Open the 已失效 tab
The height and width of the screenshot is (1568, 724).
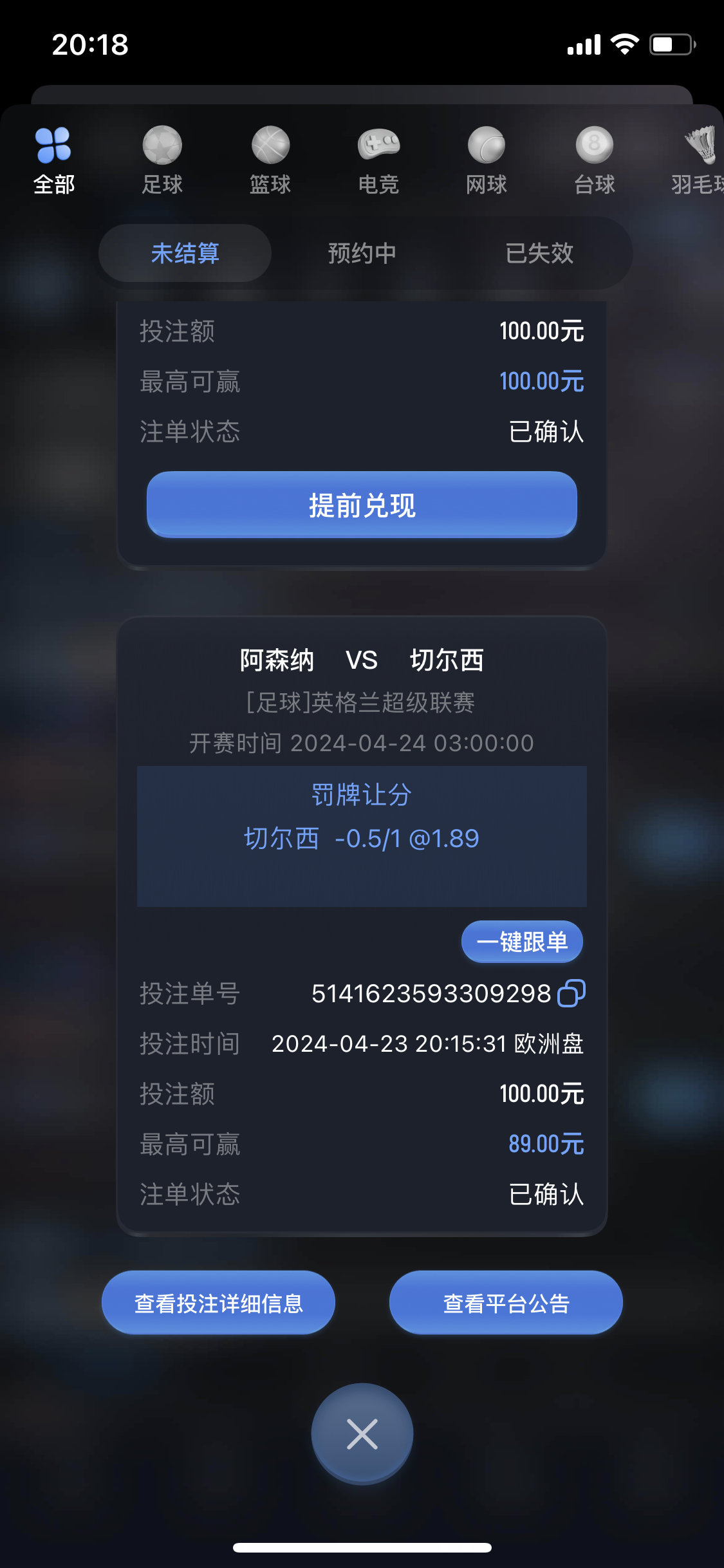539,253
